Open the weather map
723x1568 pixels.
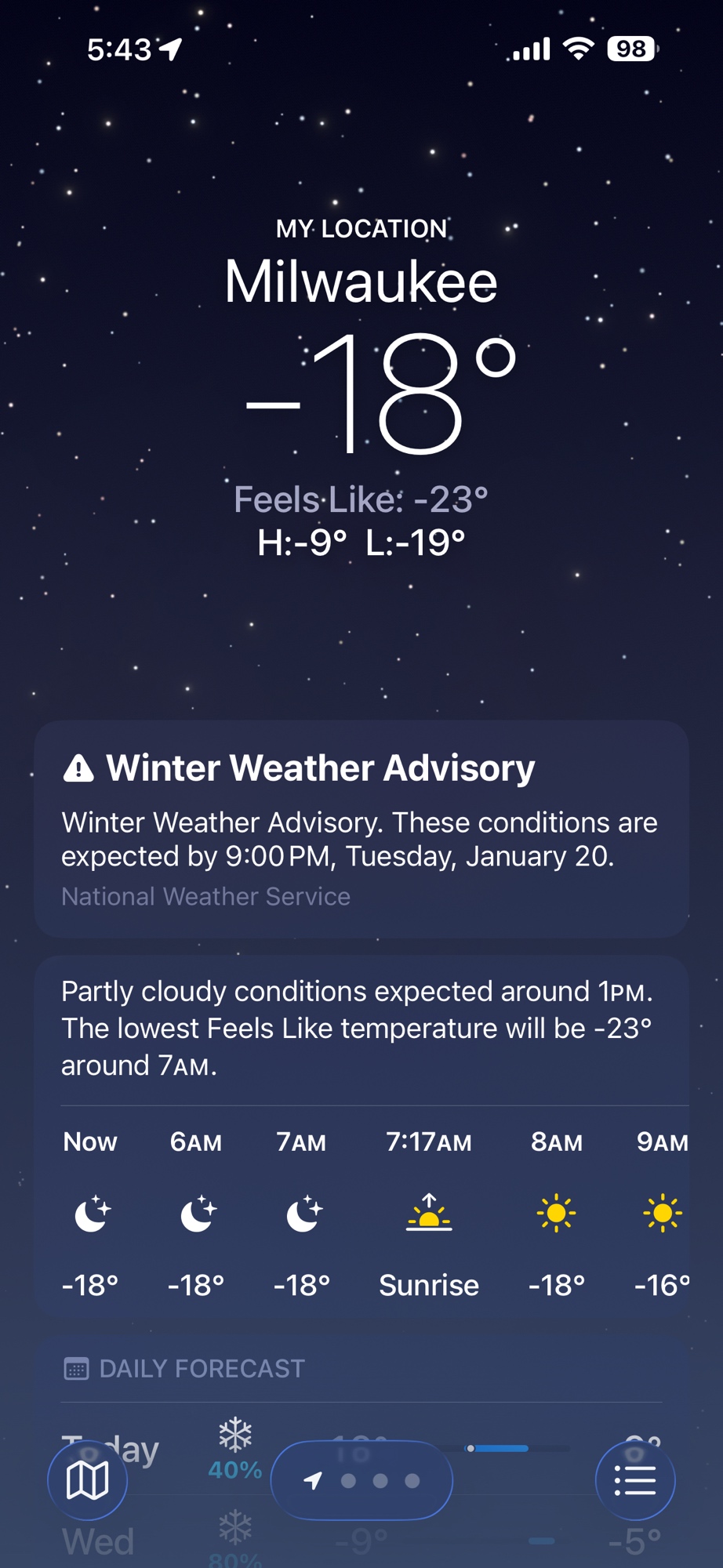coord(87,1480)
